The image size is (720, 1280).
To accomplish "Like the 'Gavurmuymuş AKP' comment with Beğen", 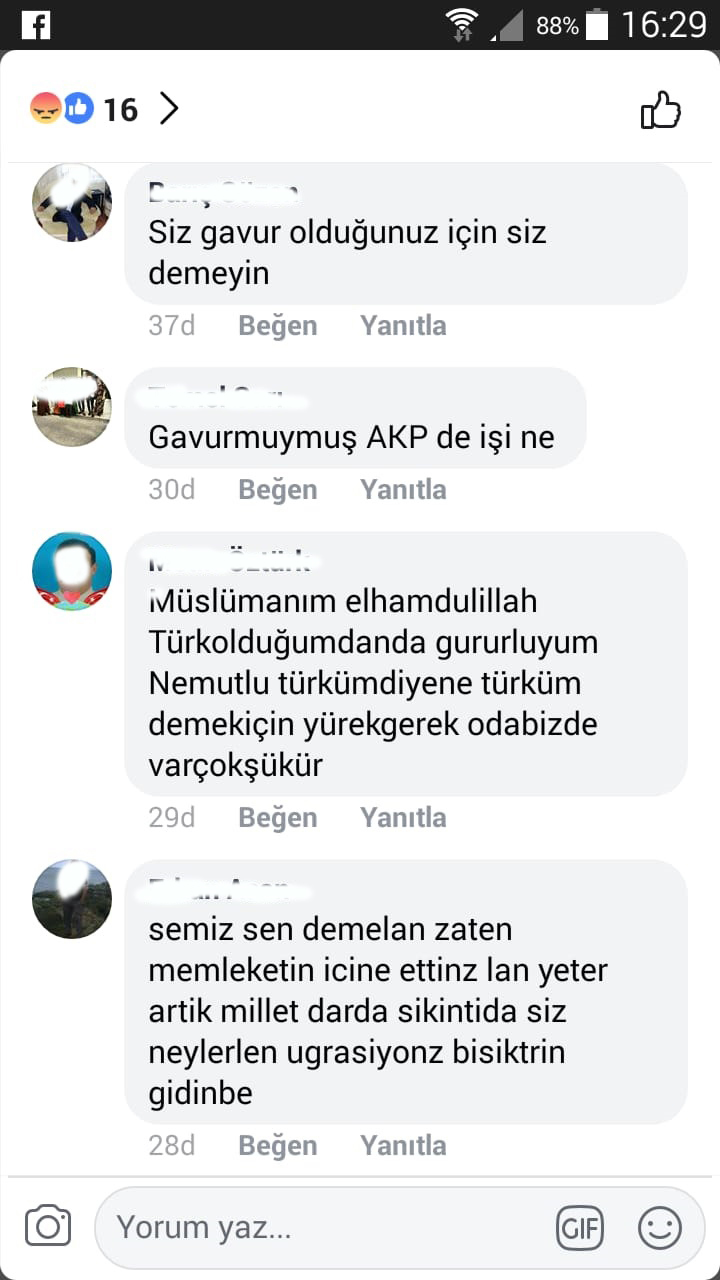I will click(277, 490).
